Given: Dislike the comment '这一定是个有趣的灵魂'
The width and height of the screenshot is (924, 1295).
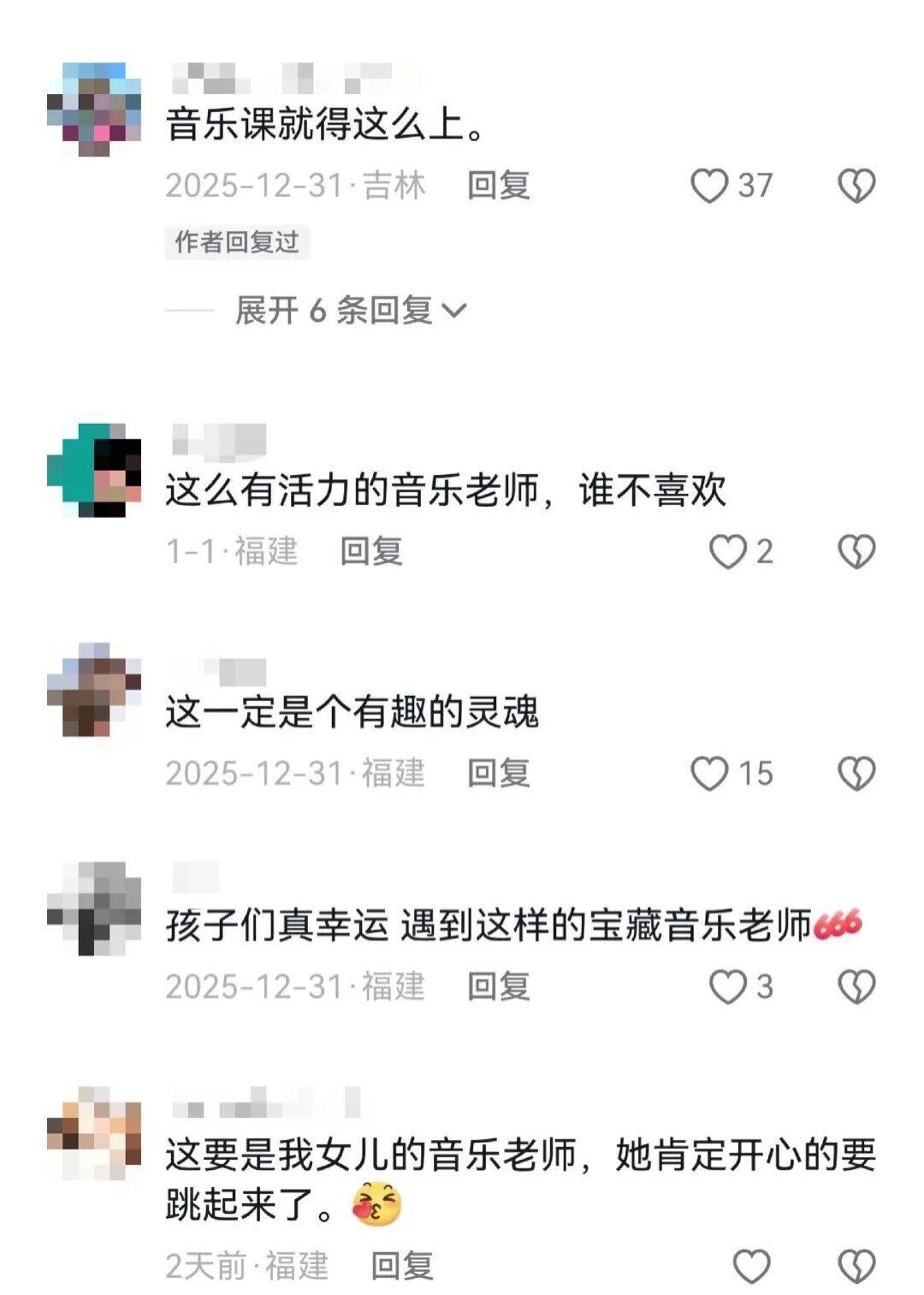Looking at the screenshot, I should click(856, 774).
